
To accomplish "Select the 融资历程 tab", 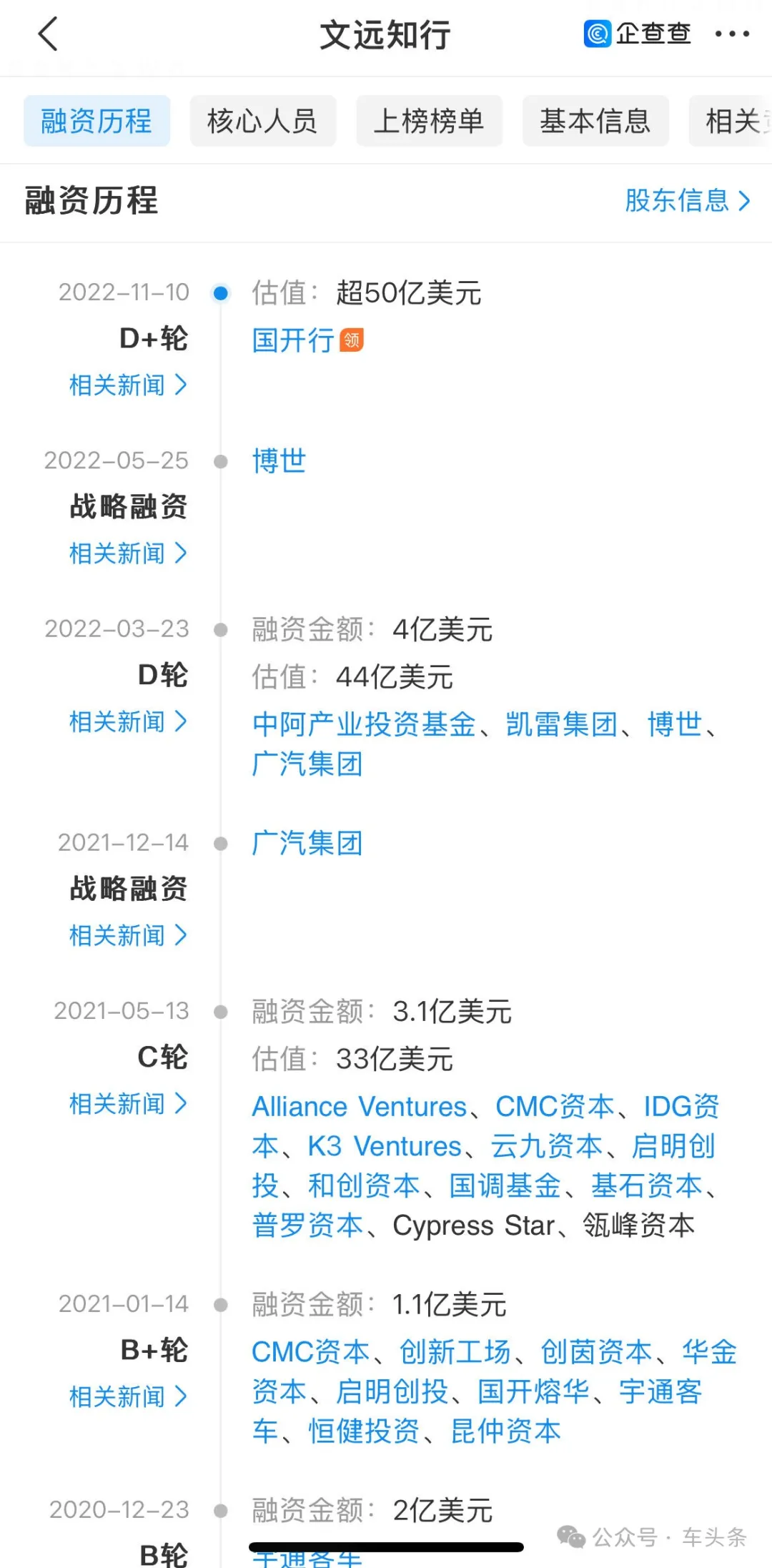I will pos(96,121).
